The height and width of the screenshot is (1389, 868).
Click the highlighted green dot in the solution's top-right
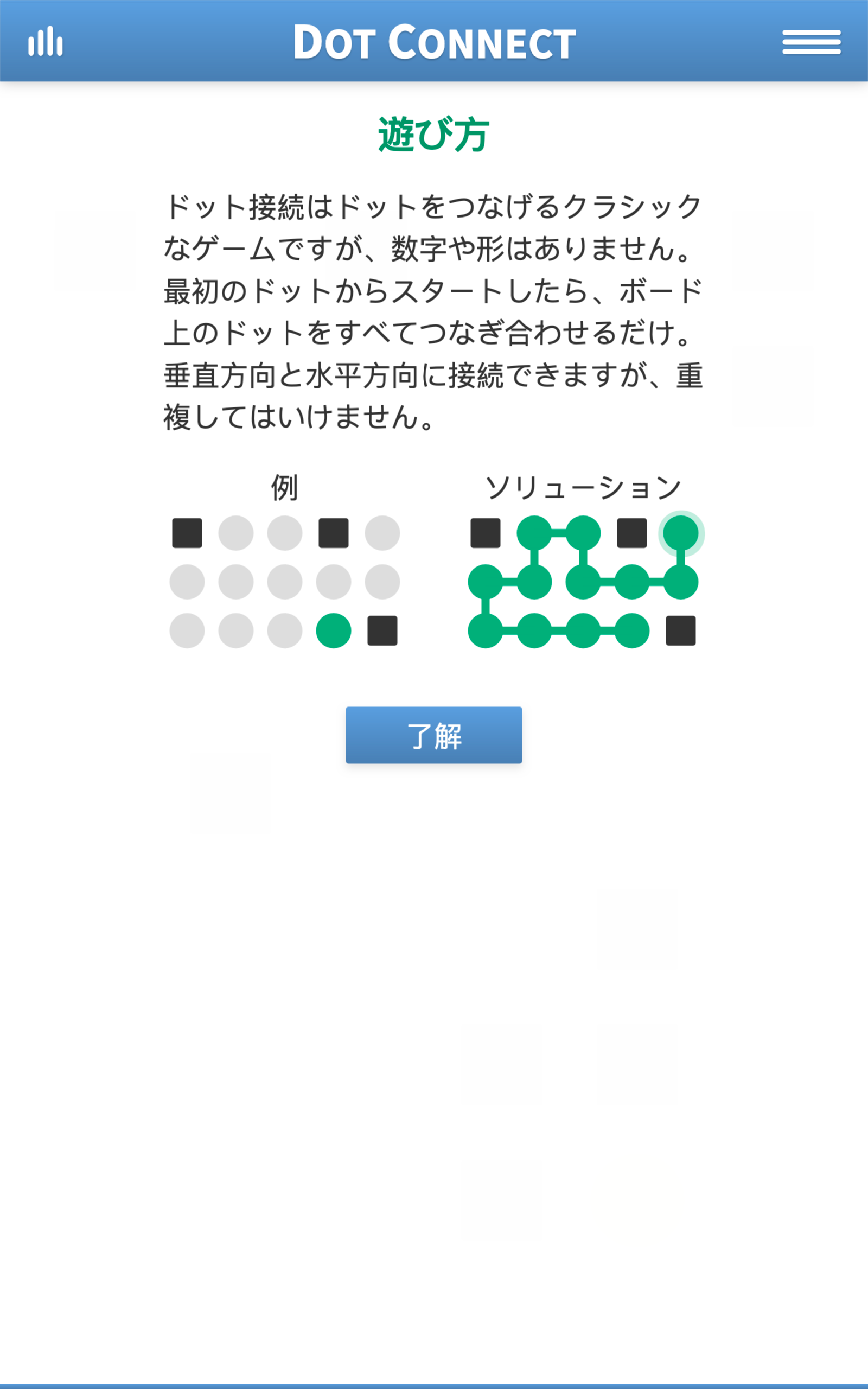pos(680,533)
